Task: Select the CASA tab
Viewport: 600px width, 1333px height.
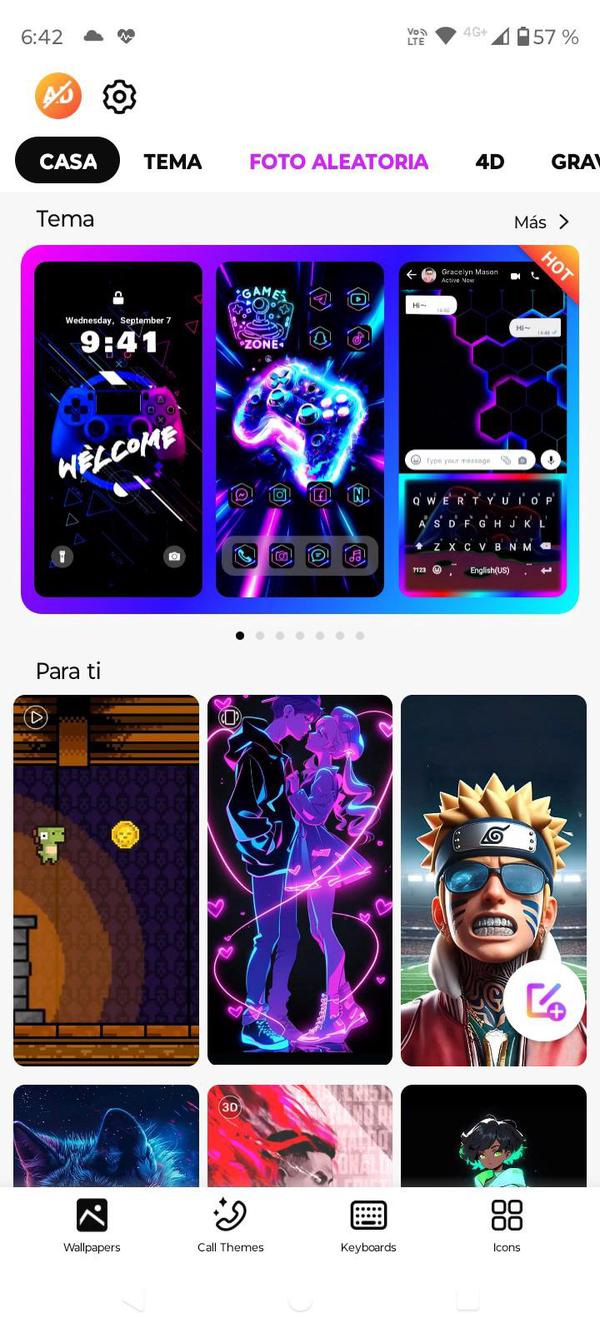Action: coord(68,161)
